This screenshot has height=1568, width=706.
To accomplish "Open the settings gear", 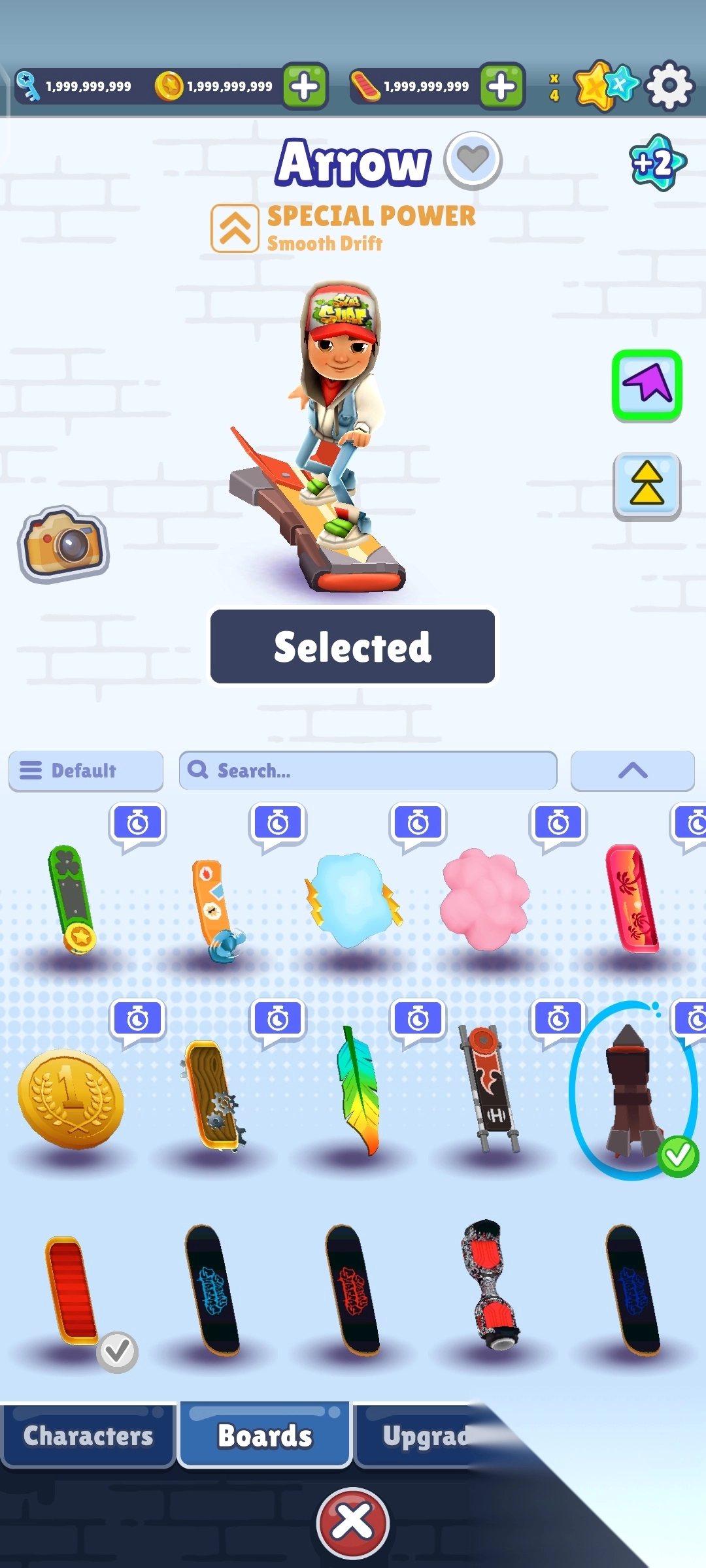I will pos(669,86).
